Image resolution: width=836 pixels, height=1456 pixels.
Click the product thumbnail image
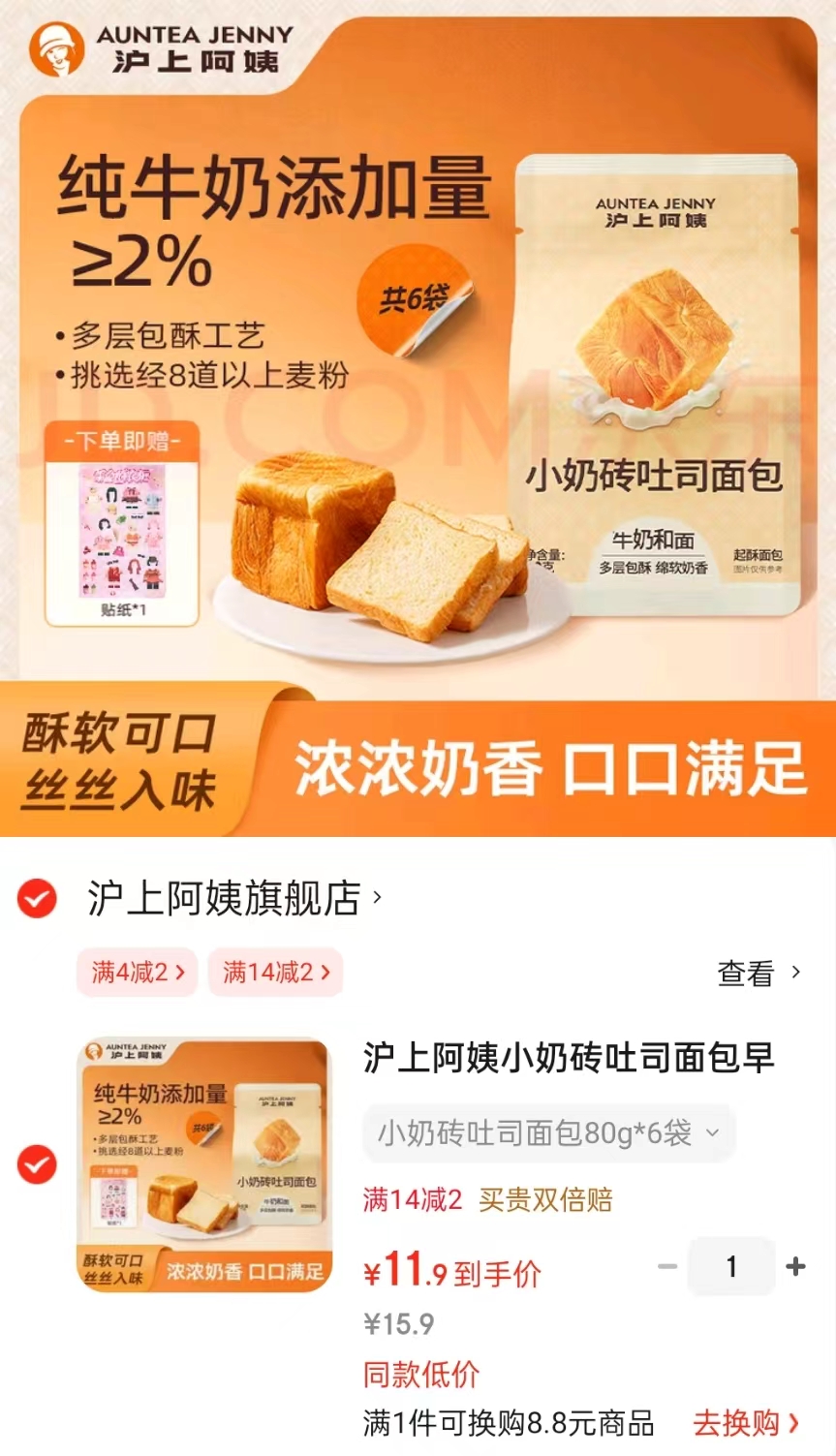pyautogui.click(x=203, y=1162)
